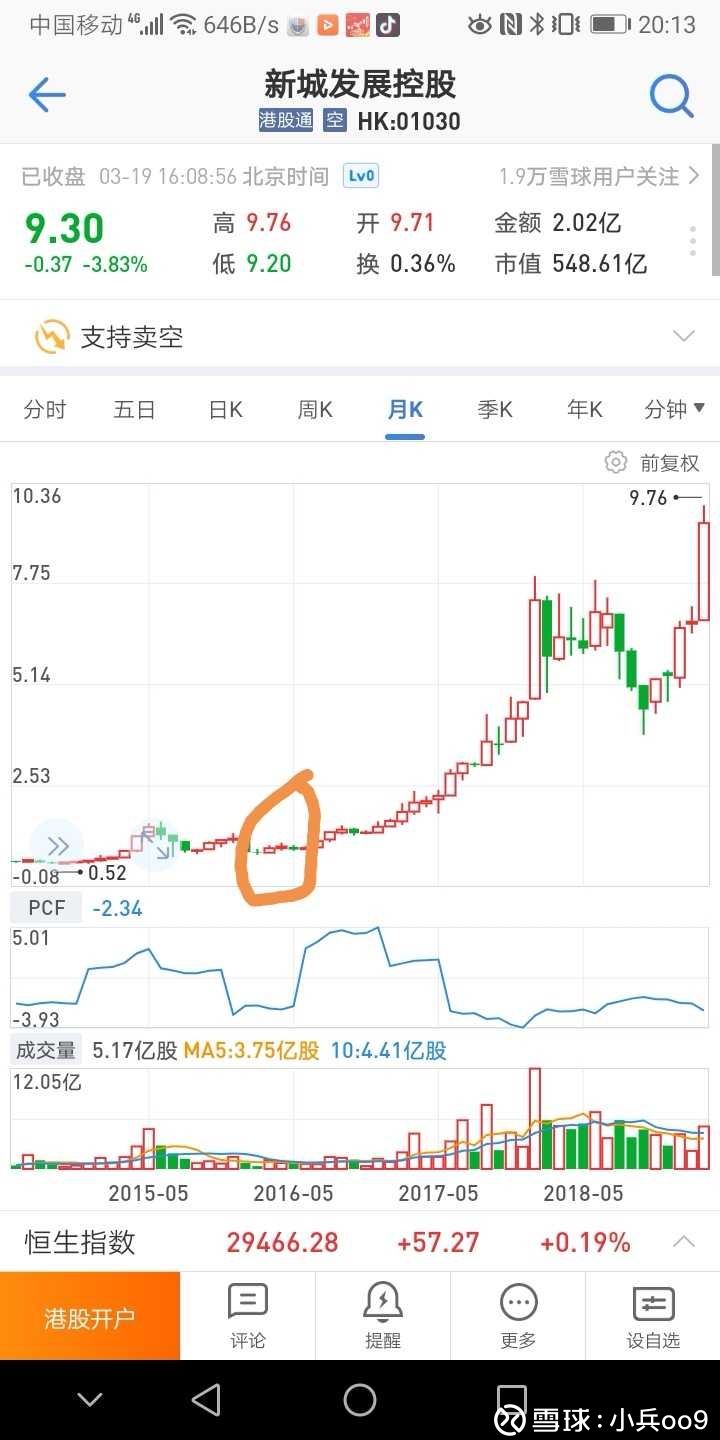720x1440 pixels.
Task: Open the search magnifier icon
Action: tap(672, 96)
